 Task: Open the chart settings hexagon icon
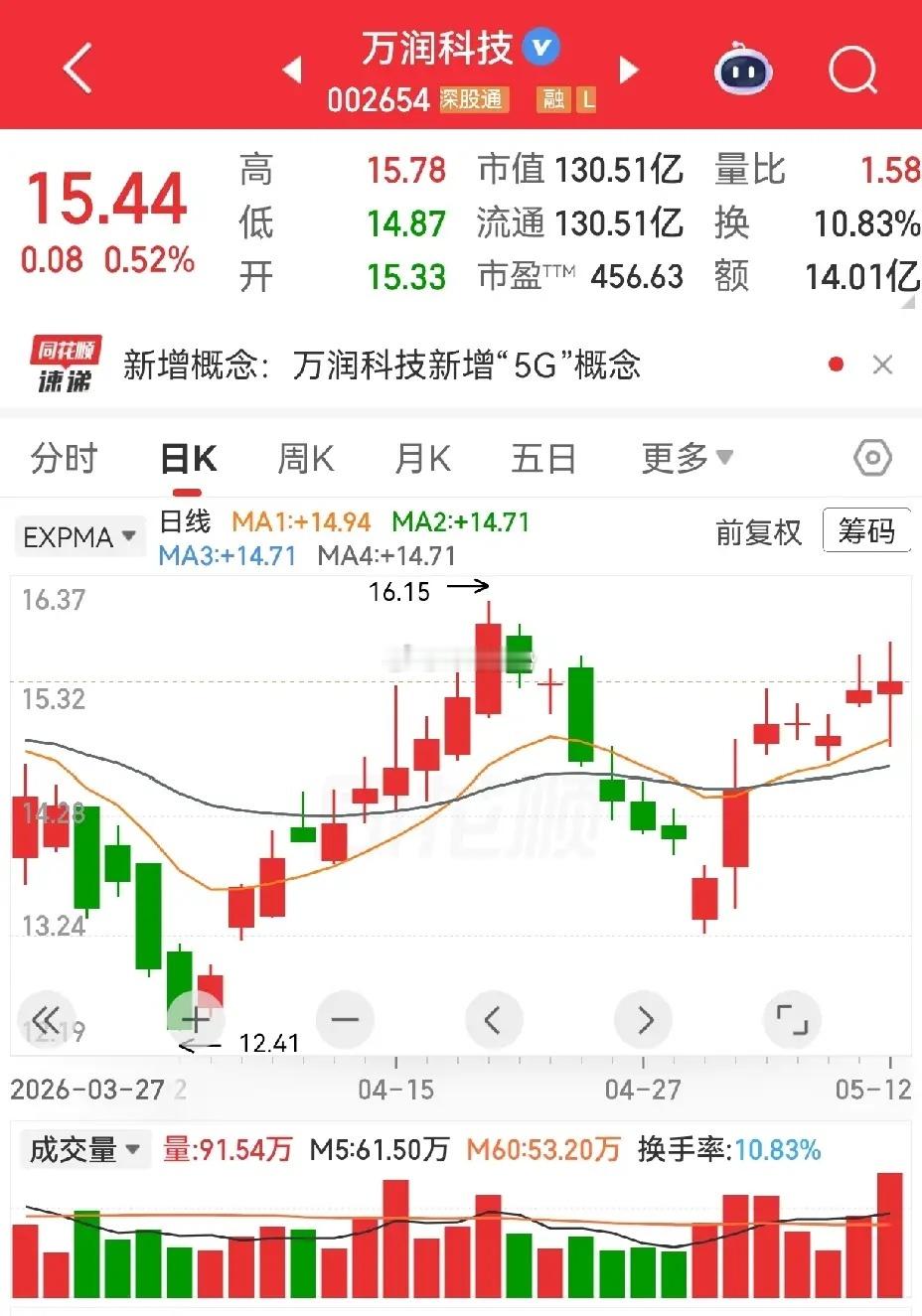(872, 458)
